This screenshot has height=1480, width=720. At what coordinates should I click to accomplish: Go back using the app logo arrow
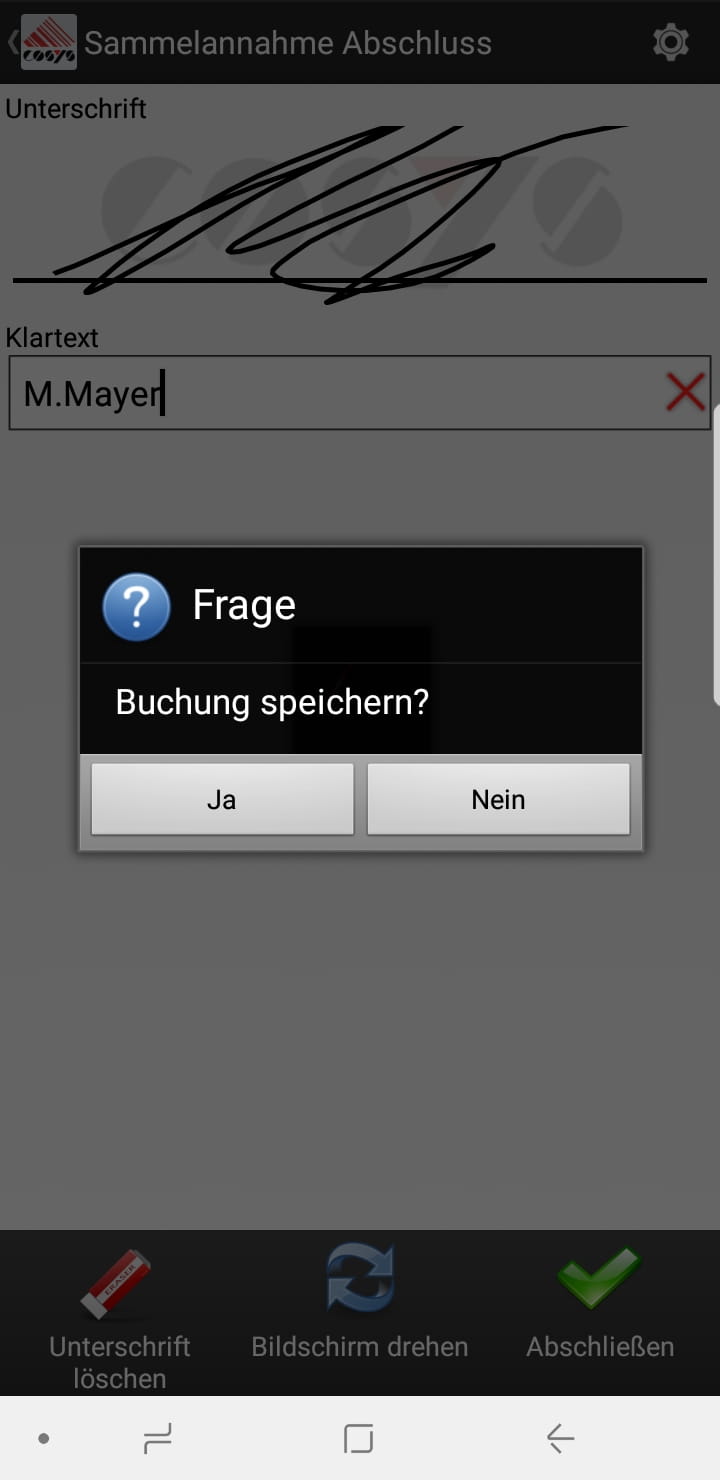(x=42, y=42)
